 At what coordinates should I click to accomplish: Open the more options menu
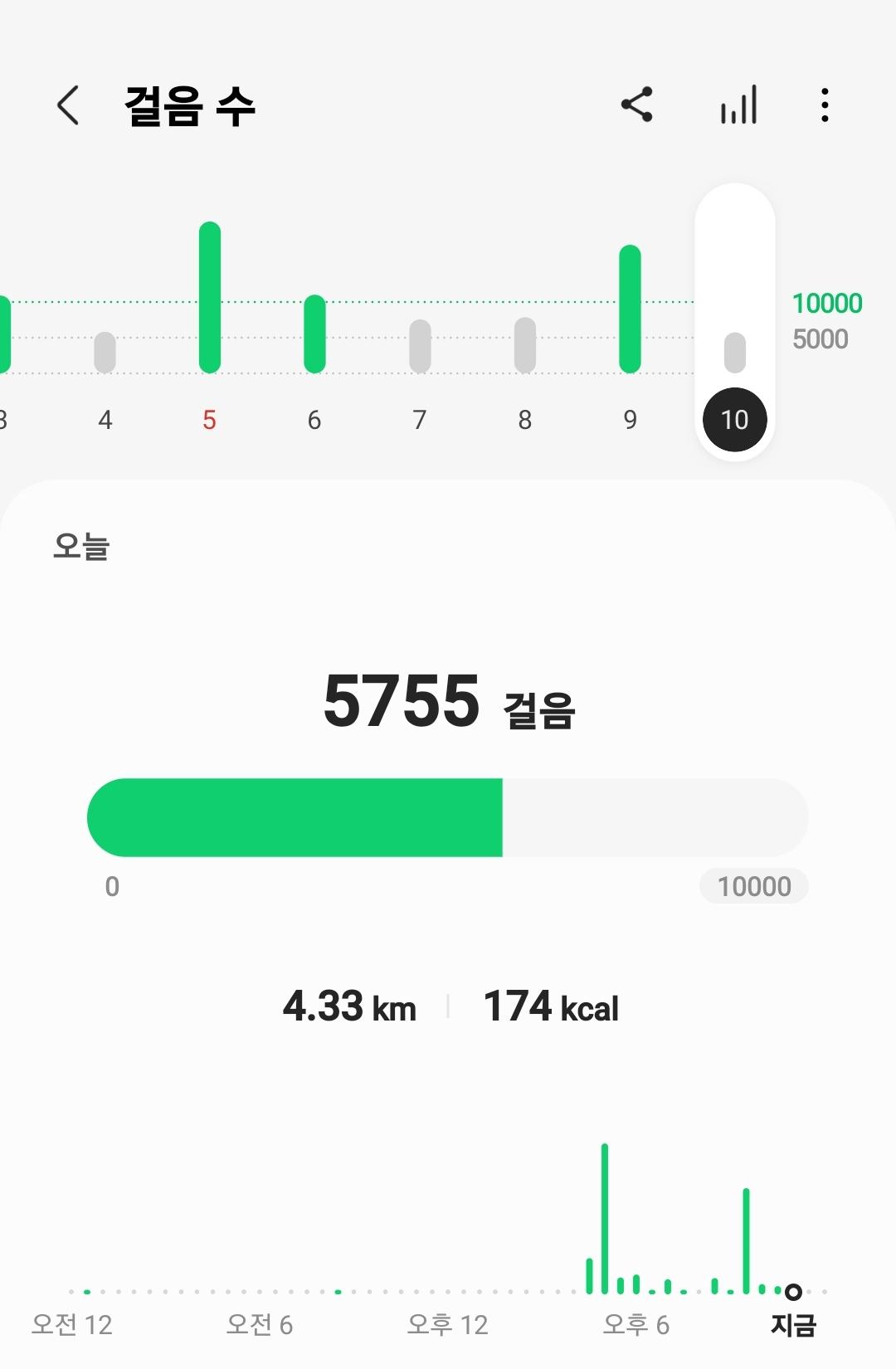coord(824,105)
